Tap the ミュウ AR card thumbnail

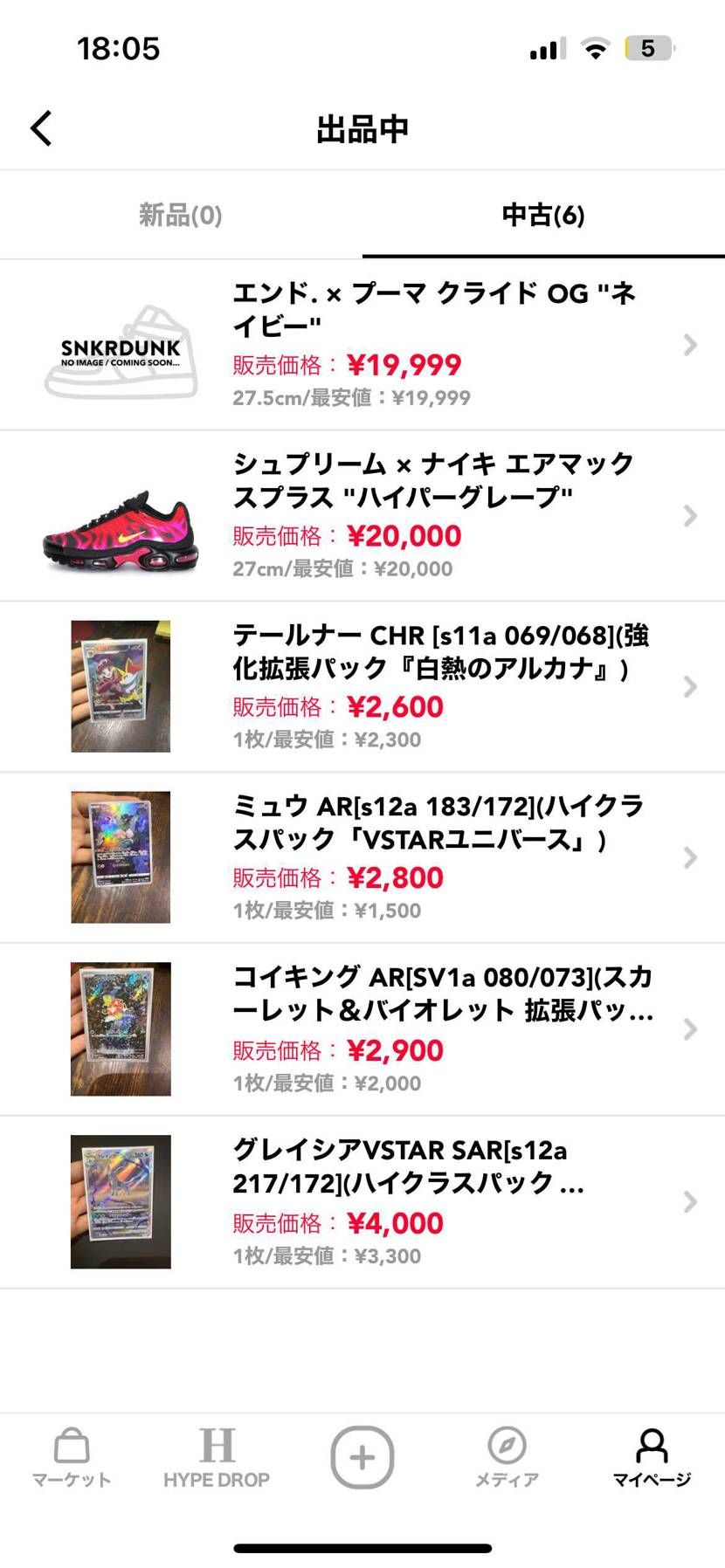[x=121, y=856]
